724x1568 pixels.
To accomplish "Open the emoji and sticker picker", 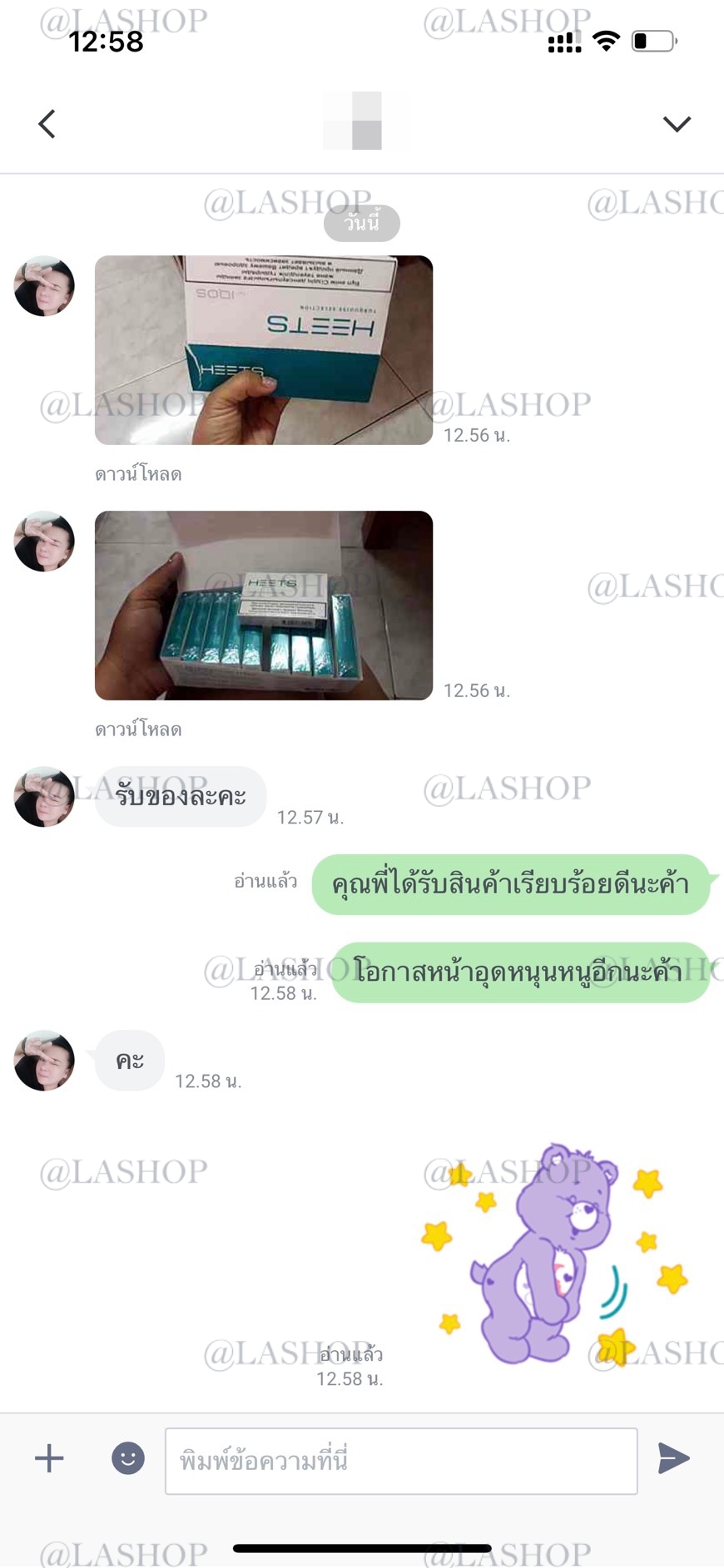I will click(128, 1458).
